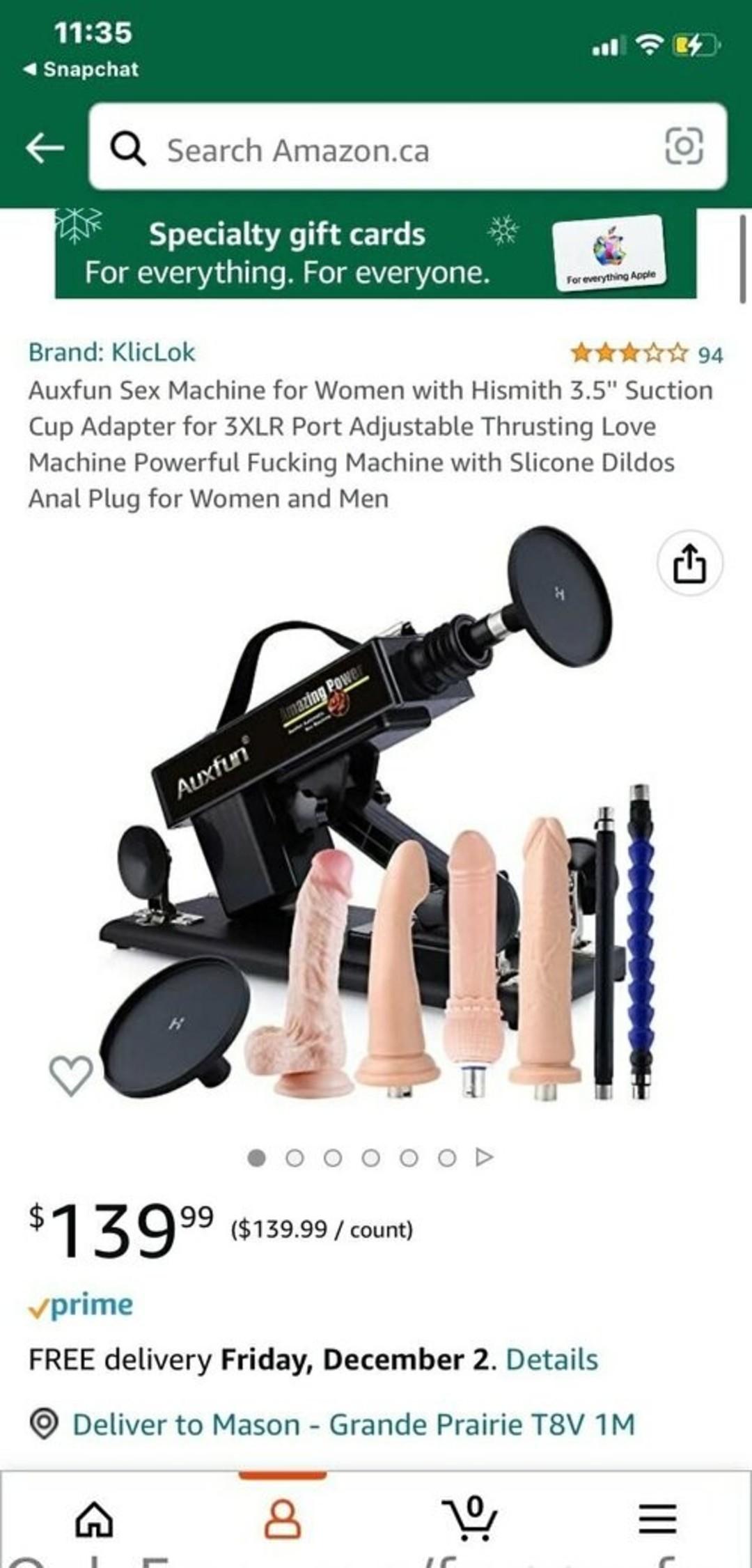Share this product listing
The height and width of the screenshot is (1568, 752).
click(x=689, y=563)
